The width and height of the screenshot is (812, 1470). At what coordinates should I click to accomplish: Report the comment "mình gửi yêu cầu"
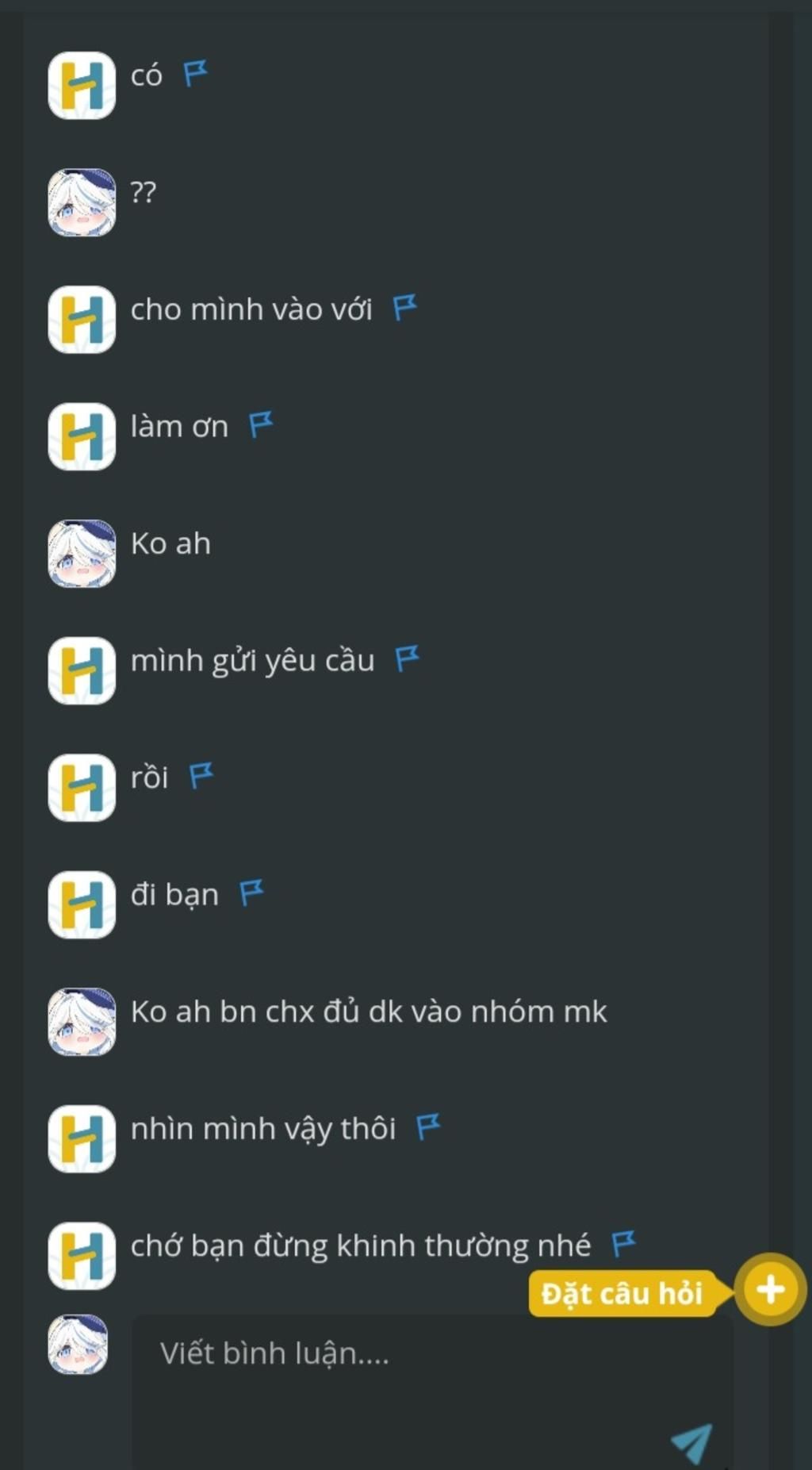[x=407, y=658]
